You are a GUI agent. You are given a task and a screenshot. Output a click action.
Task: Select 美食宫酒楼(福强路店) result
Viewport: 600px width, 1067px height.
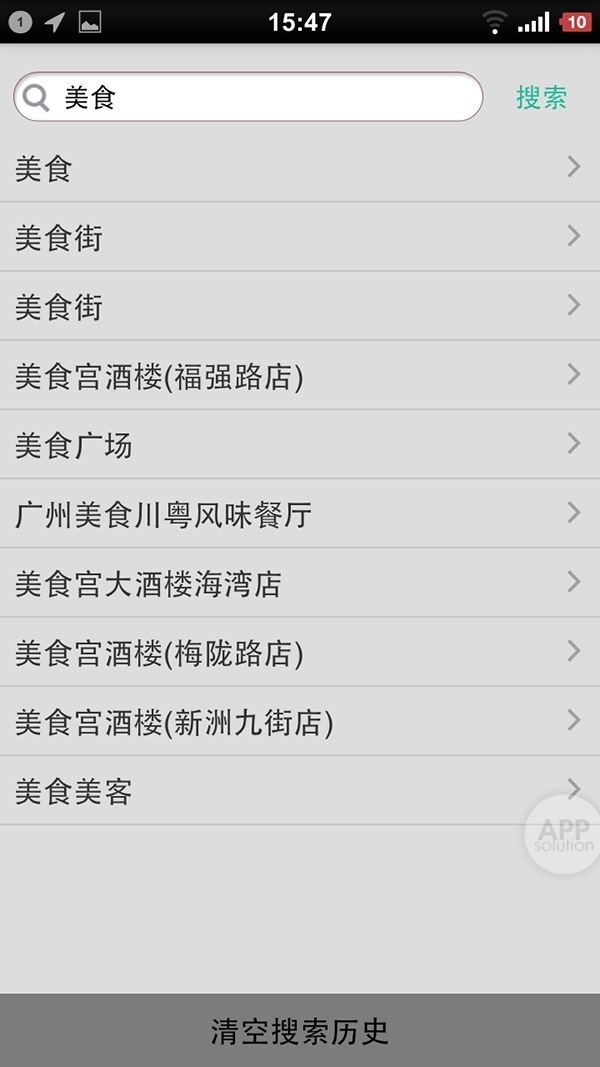tap(300, 376)
